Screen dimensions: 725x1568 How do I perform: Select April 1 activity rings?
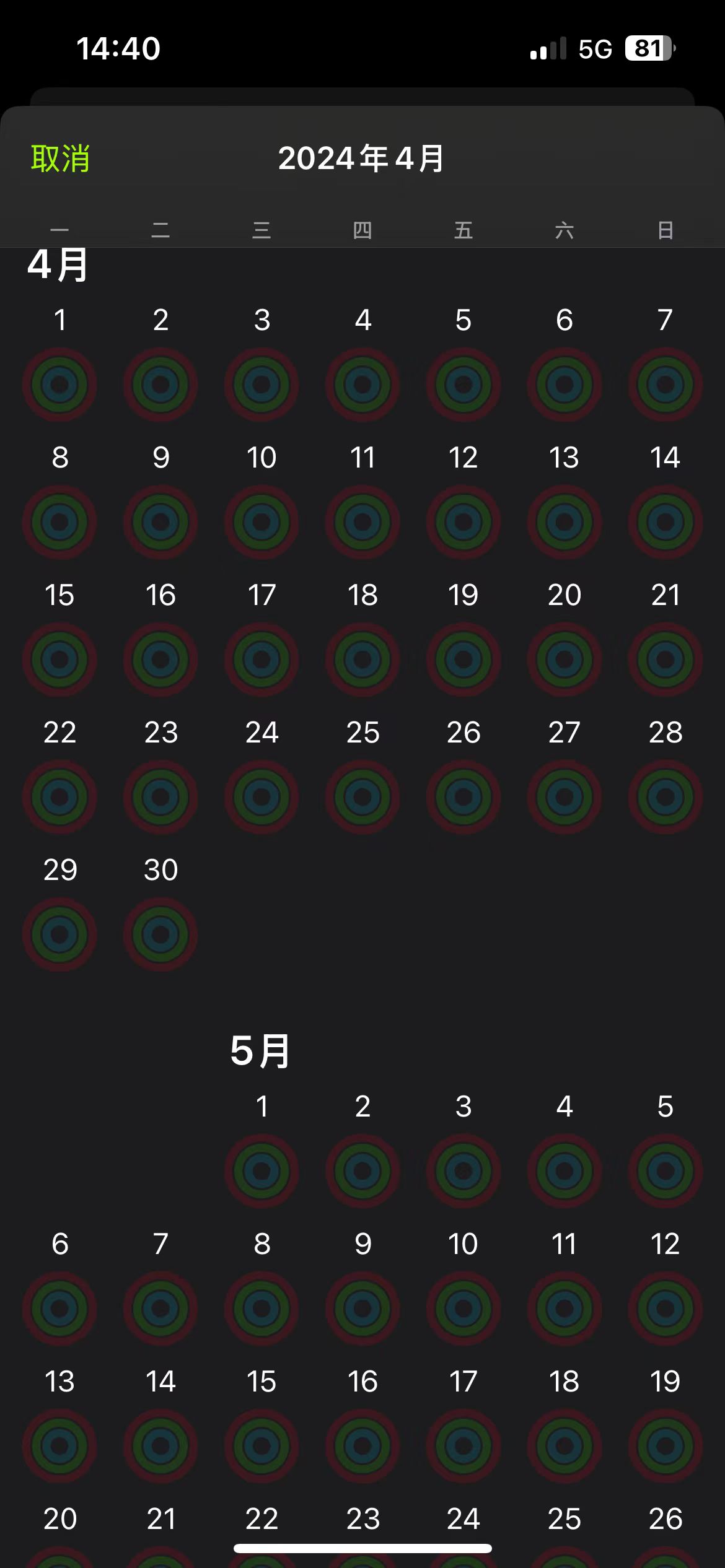click(x=59, y=384)
